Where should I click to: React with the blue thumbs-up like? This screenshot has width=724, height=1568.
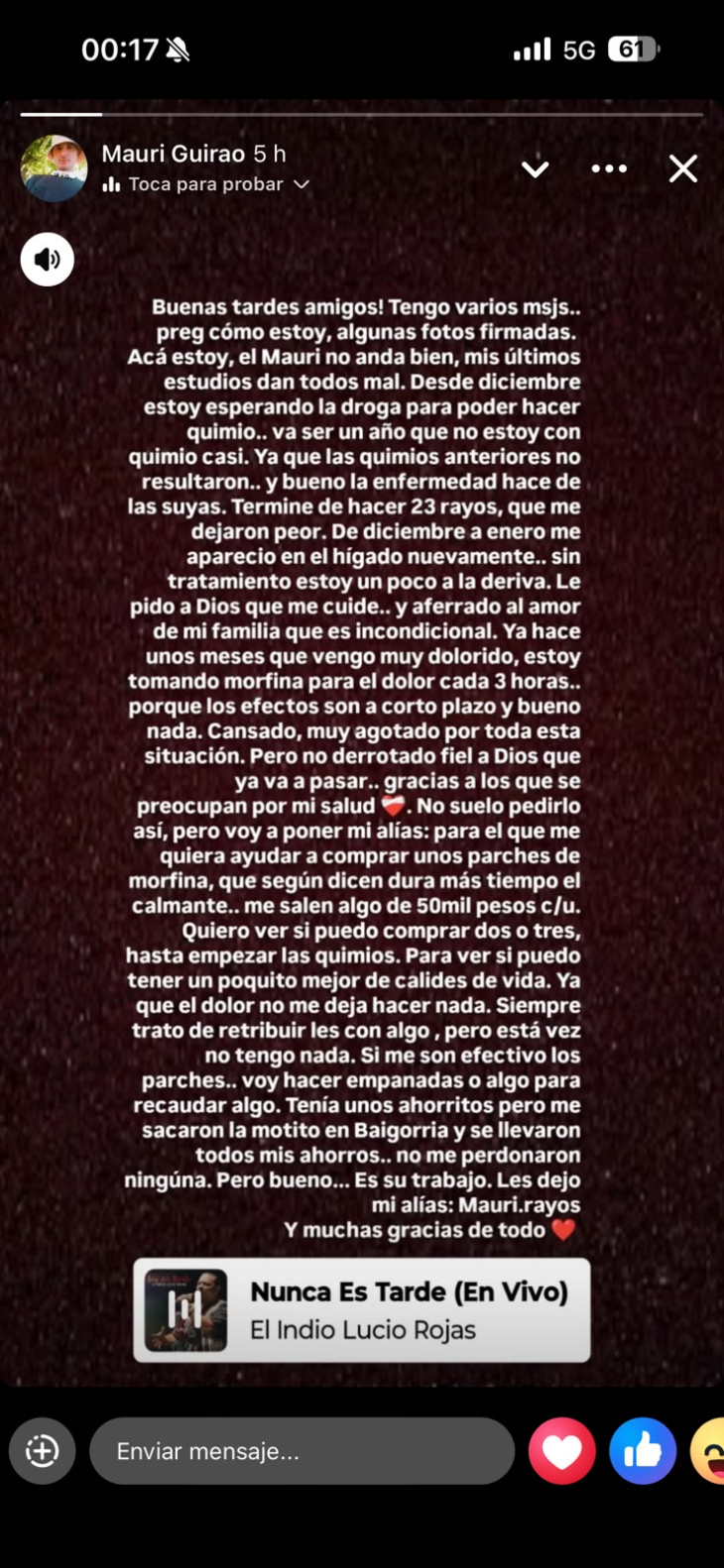pyautogui.click(x=643, y=1451)
